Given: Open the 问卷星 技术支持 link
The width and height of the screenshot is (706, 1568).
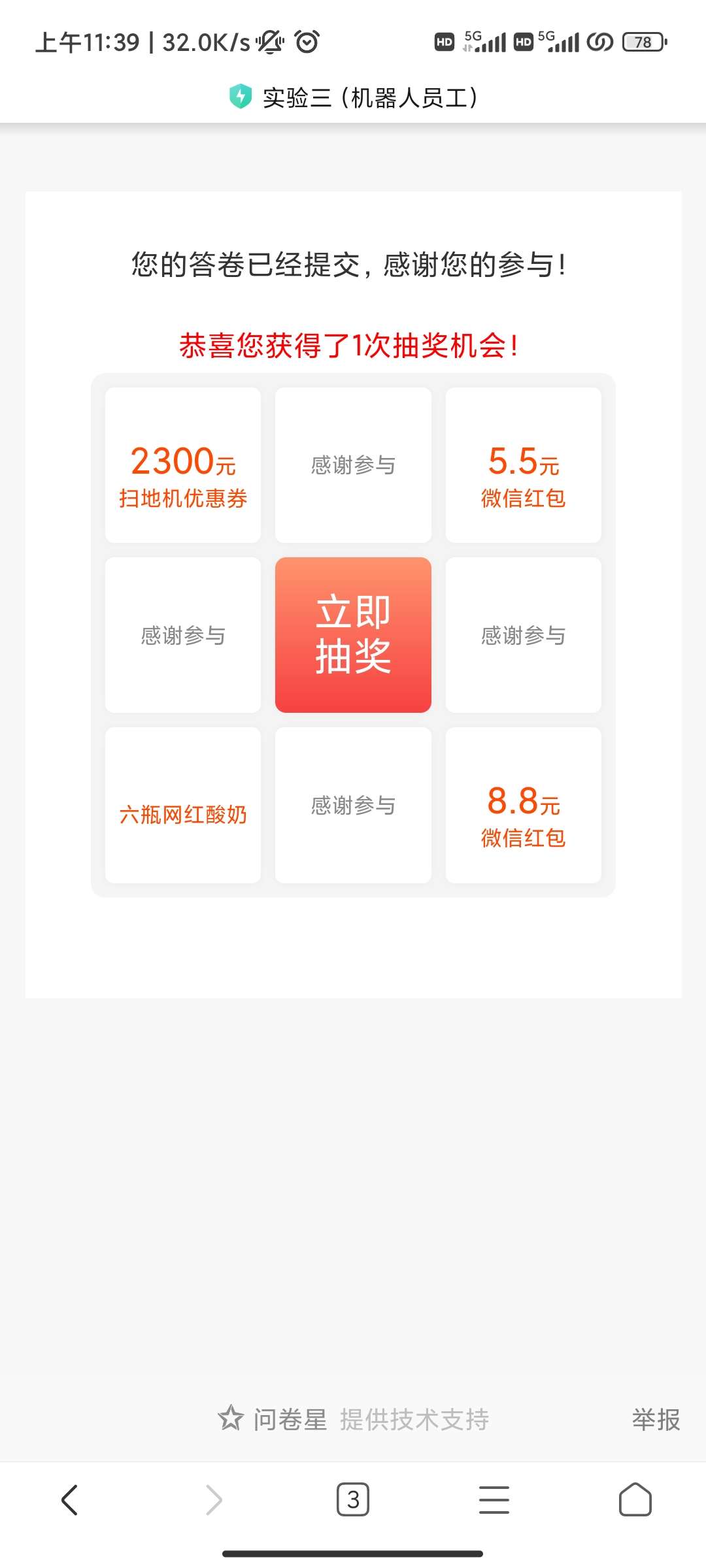Looking at the screenshot, I should (354, 1419).
